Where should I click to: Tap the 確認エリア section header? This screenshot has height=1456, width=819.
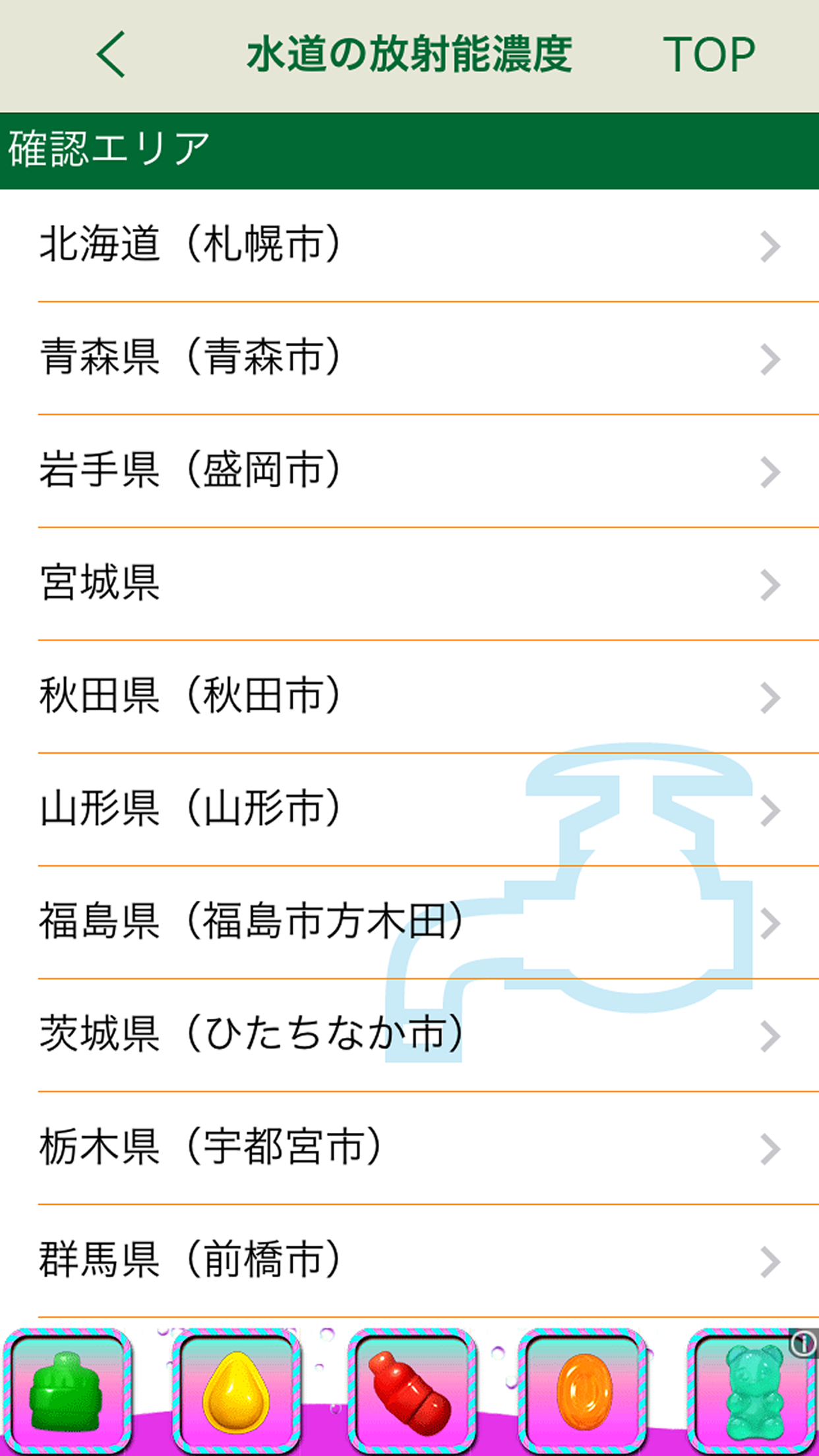109,145
